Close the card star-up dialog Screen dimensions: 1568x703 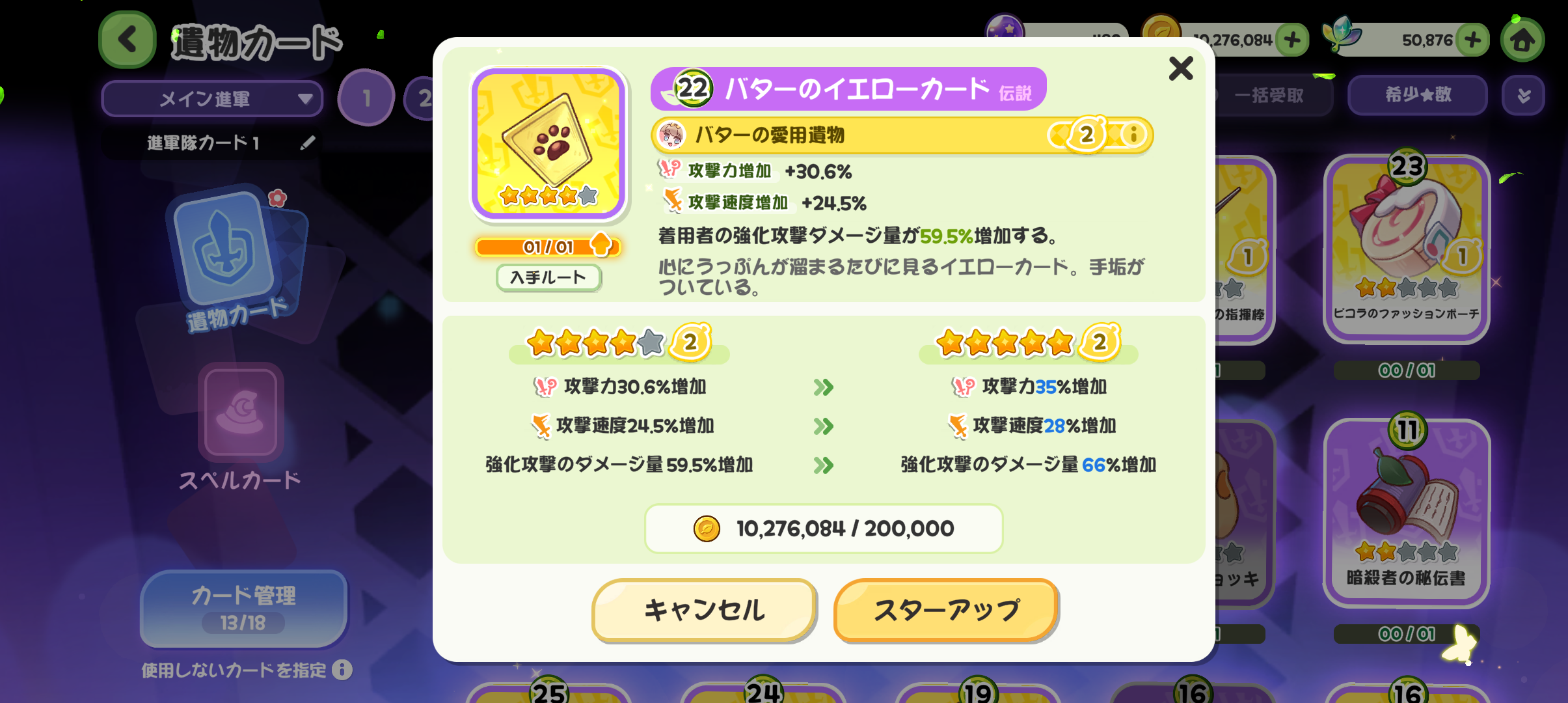pyautogui.click(x=1180, y=68)
